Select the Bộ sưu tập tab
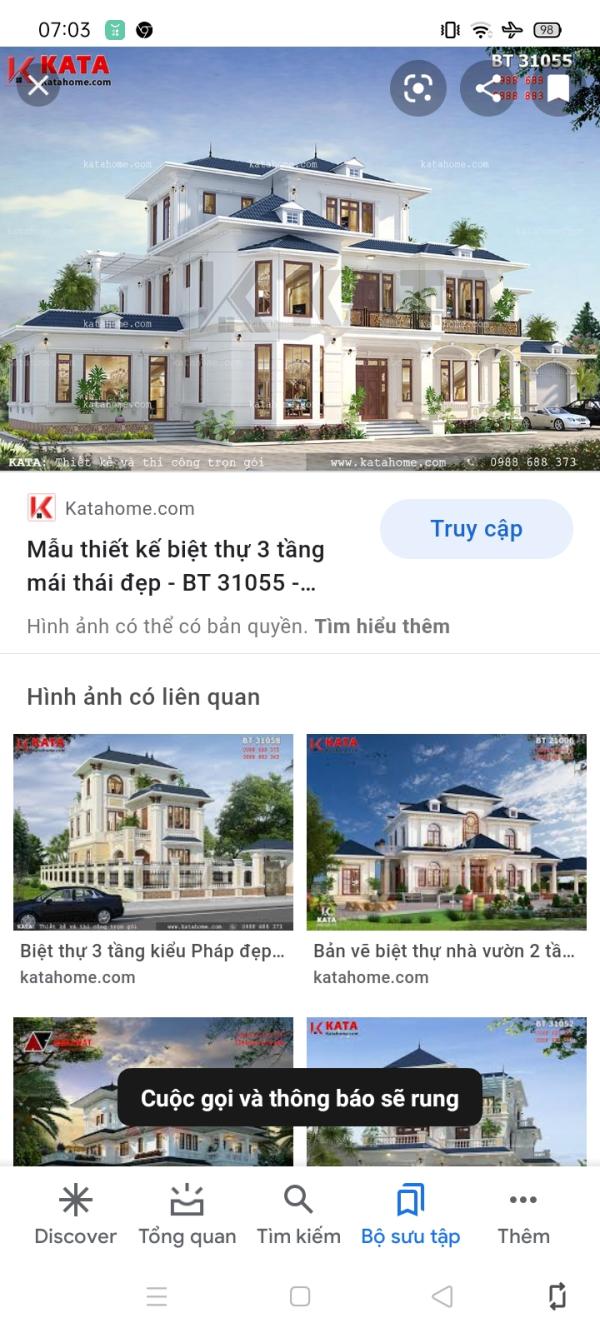This screenshot has height=1333, width=600. click(x=410, y=1215)
